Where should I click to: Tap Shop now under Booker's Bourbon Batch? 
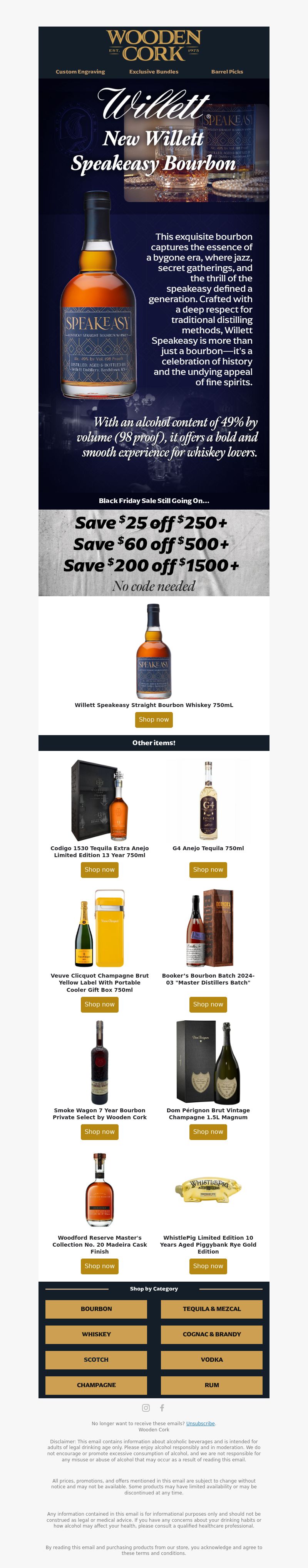click(x=208, y=1004)
